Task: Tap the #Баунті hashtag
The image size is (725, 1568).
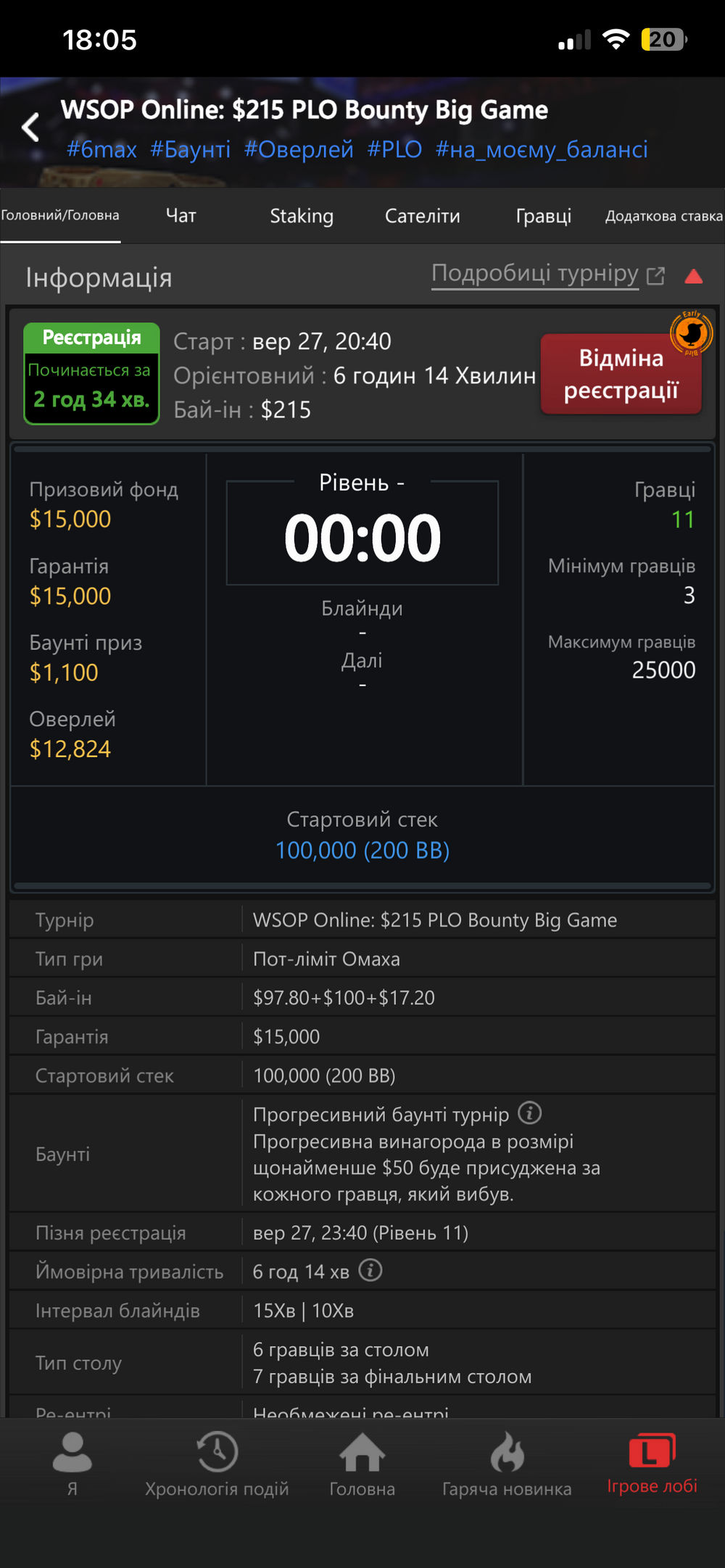Action: tap(190, 149)
